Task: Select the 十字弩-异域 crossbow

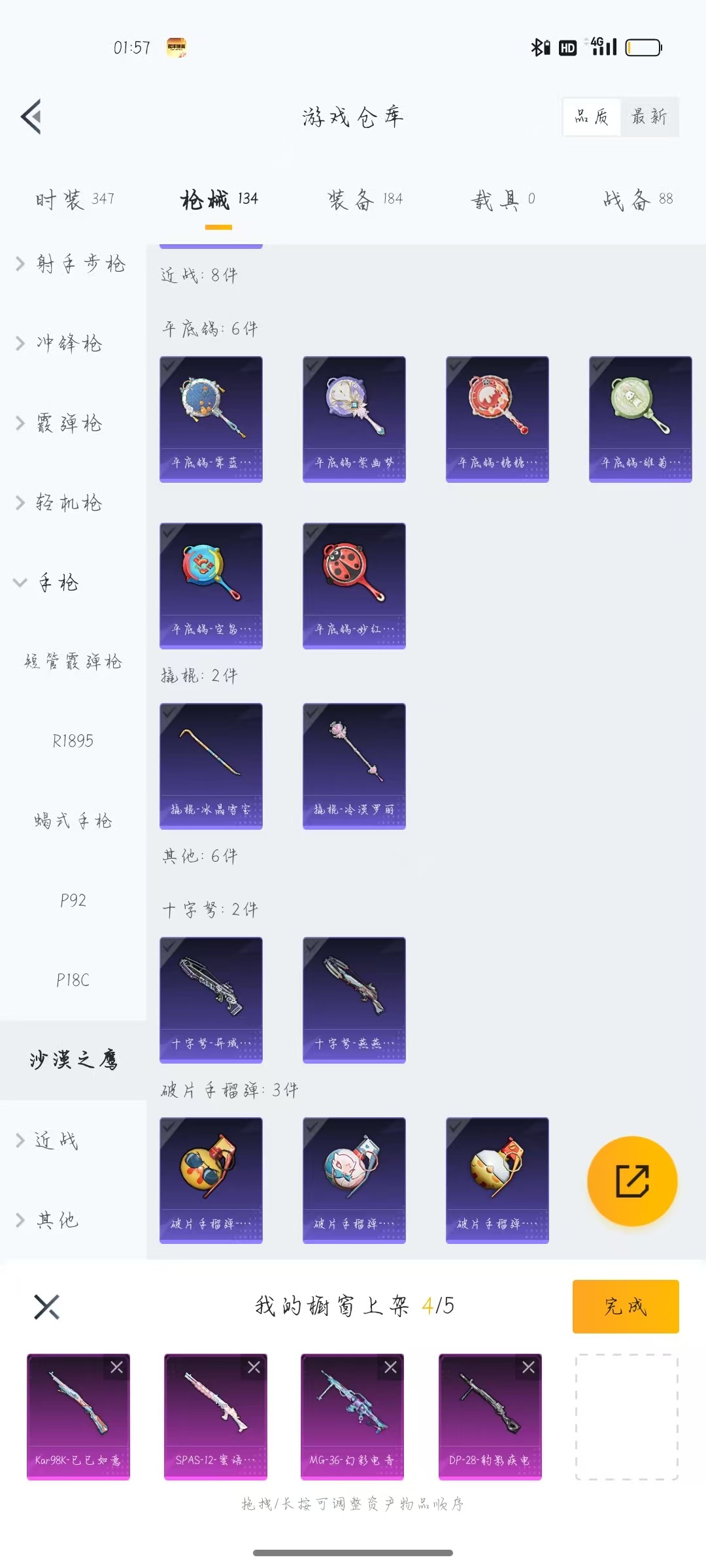Action: [x=210, y=999]
